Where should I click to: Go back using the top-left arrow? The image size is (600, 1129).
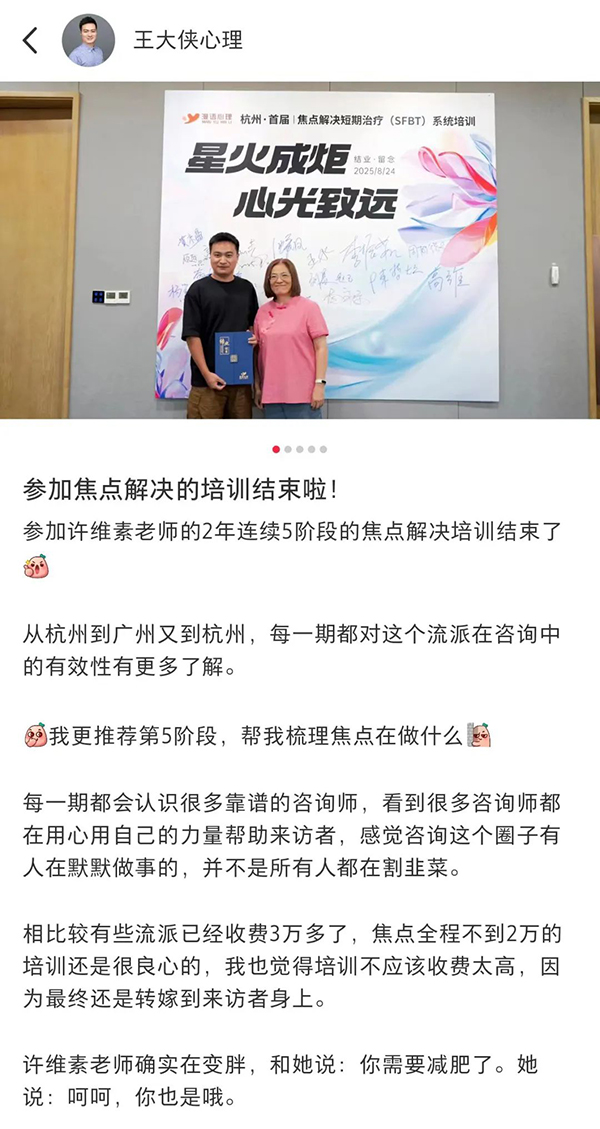pyautogui.click(x=30, y=41)
